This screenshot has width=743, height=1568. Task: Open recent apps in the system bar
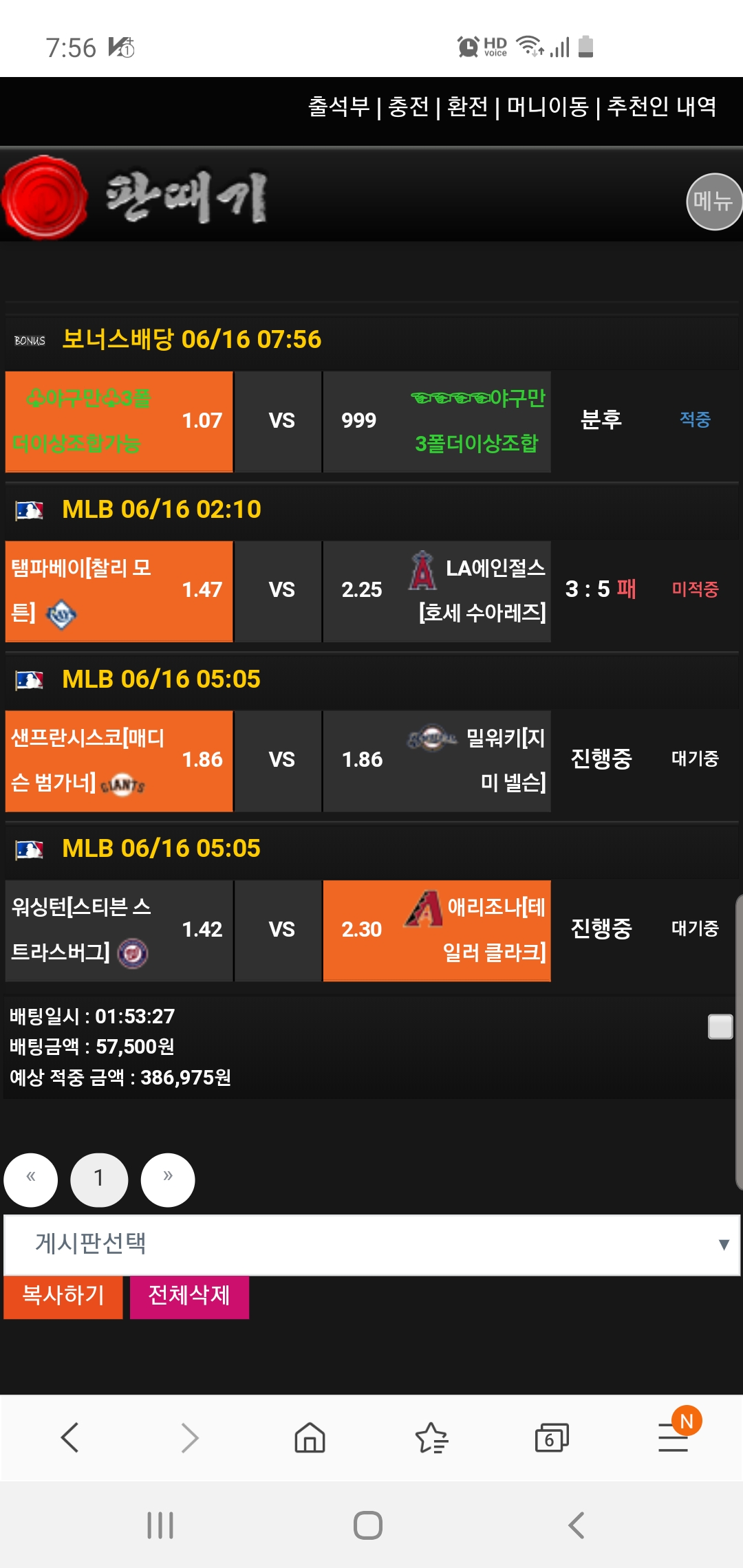click(x=160, y=1525)
